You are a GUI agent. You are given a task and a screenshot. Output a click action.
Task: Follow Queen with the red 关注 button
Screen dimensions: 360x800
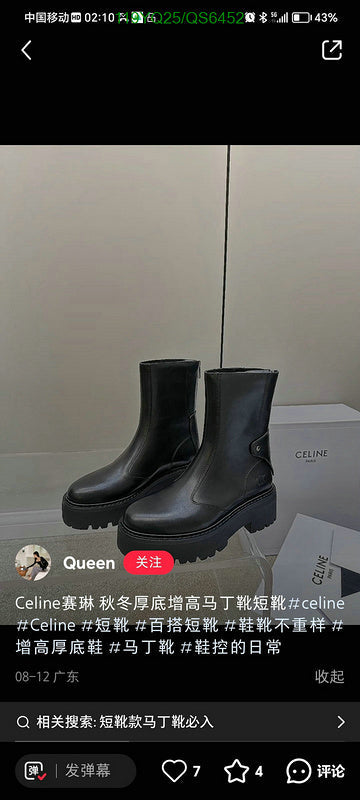click(x=148, y=563)
